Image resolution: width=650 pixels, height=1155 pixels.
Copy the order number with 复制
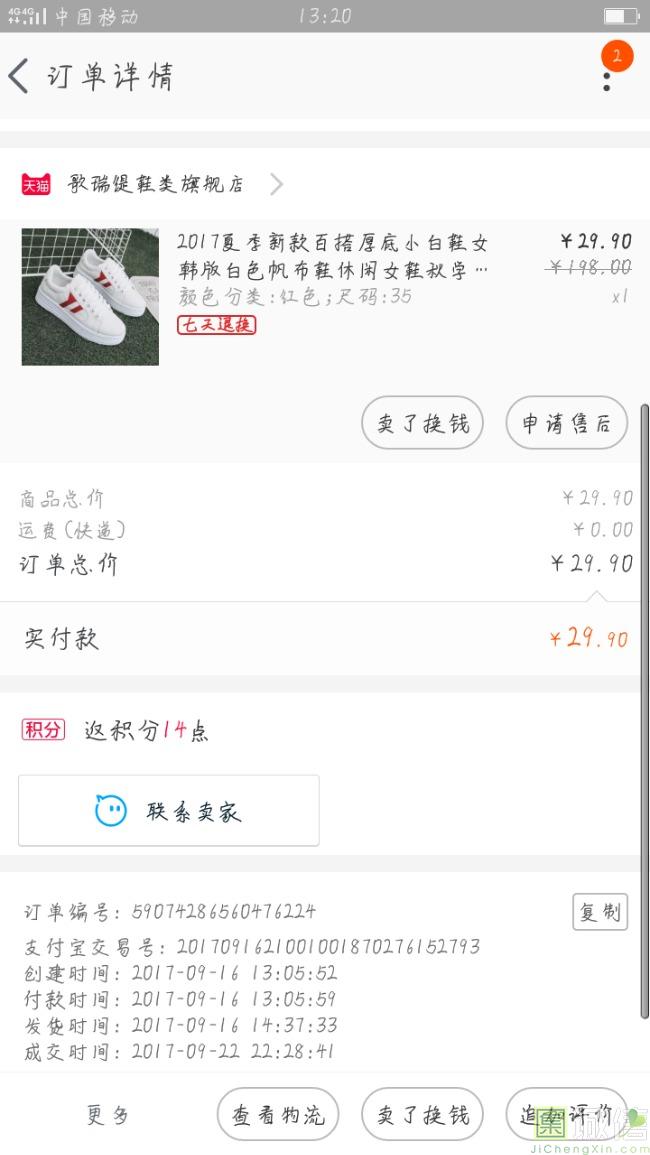tap(600, 912)
